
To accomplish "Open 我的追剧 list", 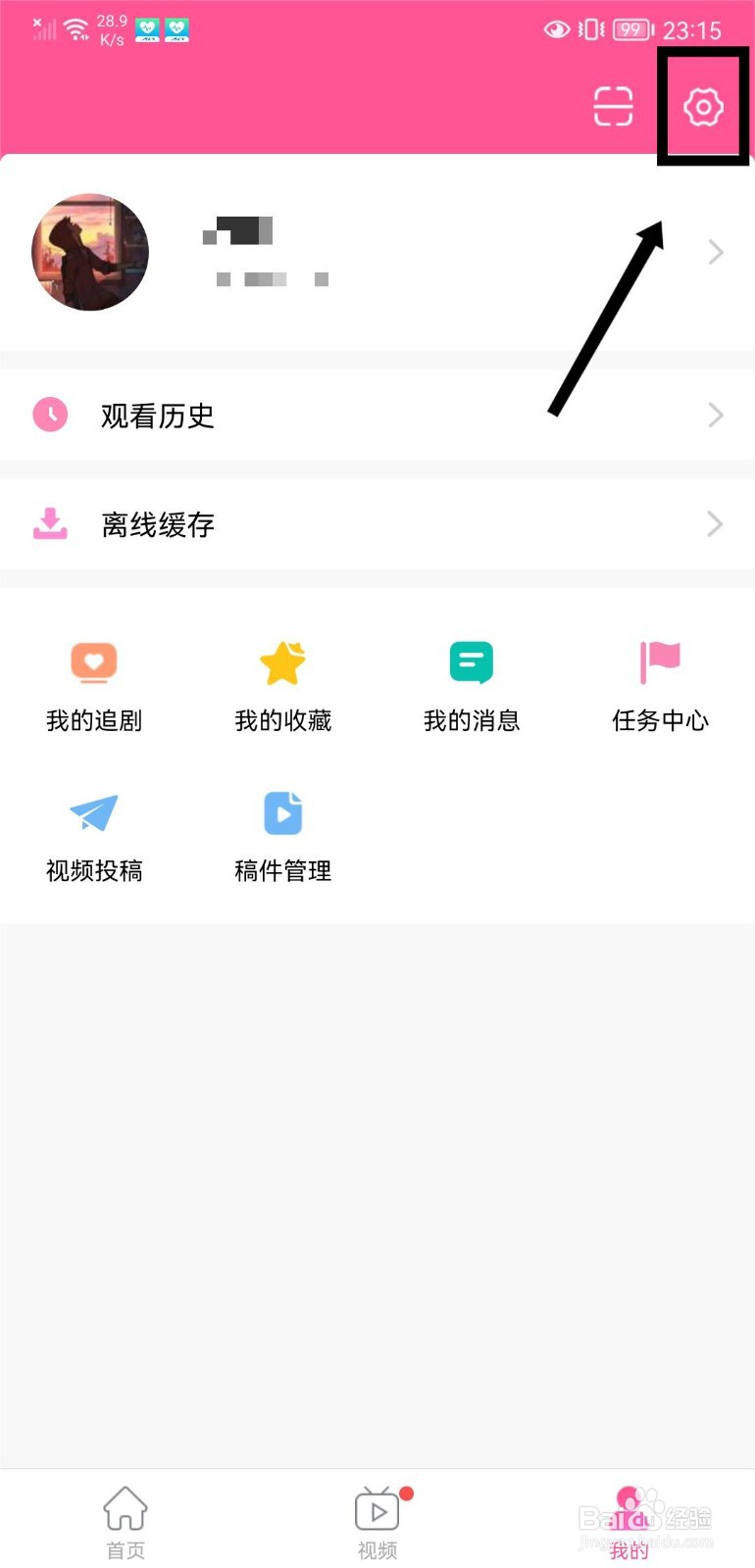I will (94, 686).
